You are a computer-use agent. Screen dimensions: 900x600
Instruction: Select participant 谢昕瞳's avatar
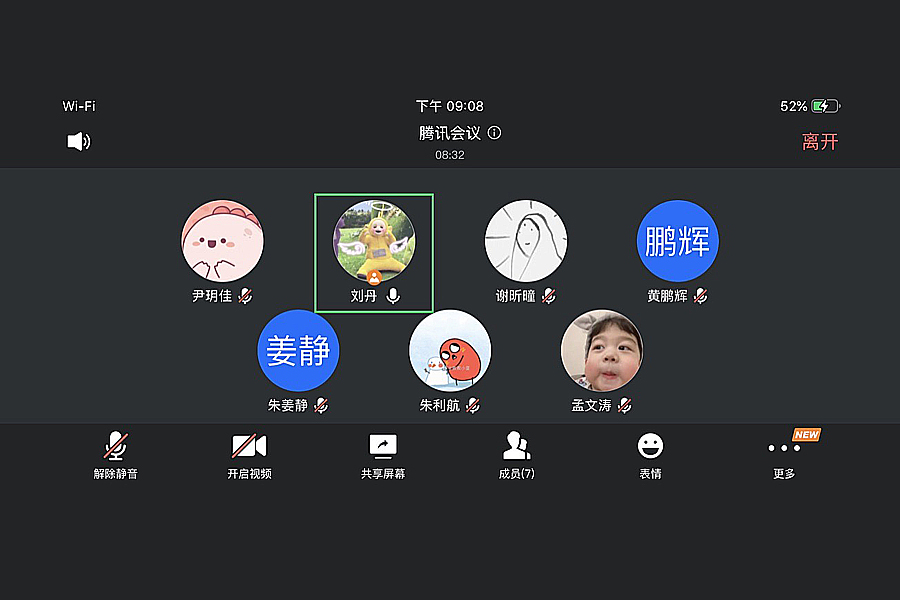point(526,241)
